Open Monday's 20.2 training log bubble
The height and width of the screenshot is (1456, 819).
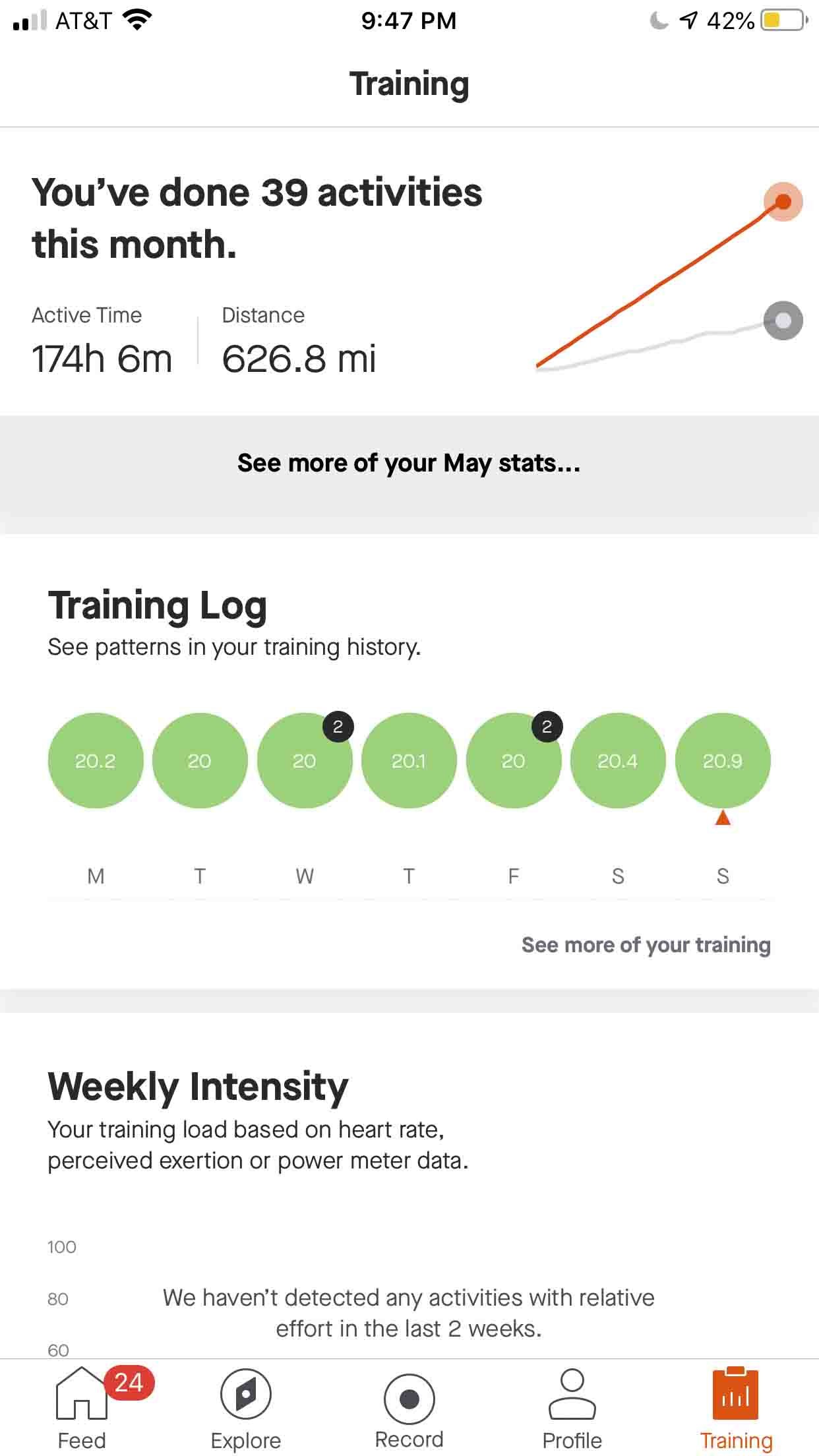96,760
